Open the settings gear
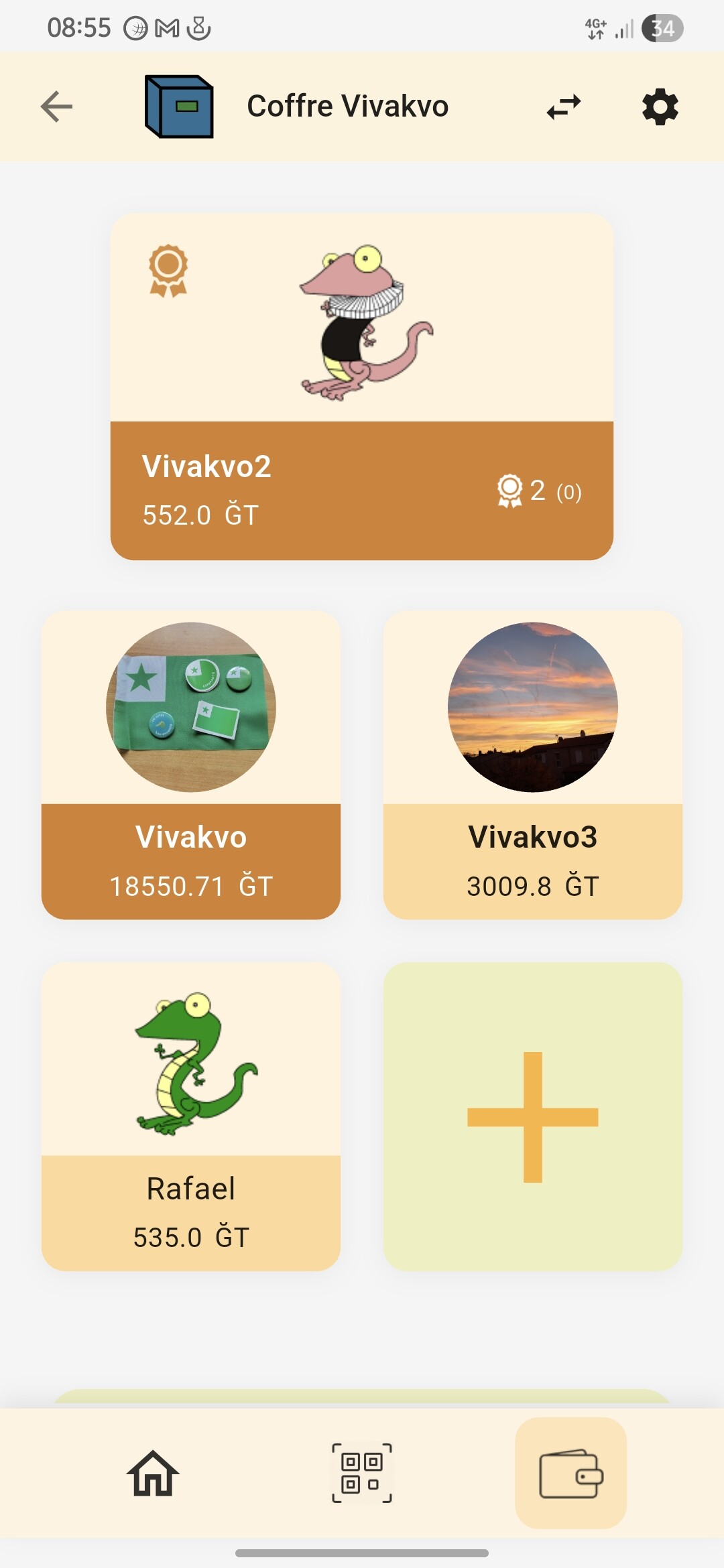Screen dimensions: 724x1568 click(x=660, y=107)
